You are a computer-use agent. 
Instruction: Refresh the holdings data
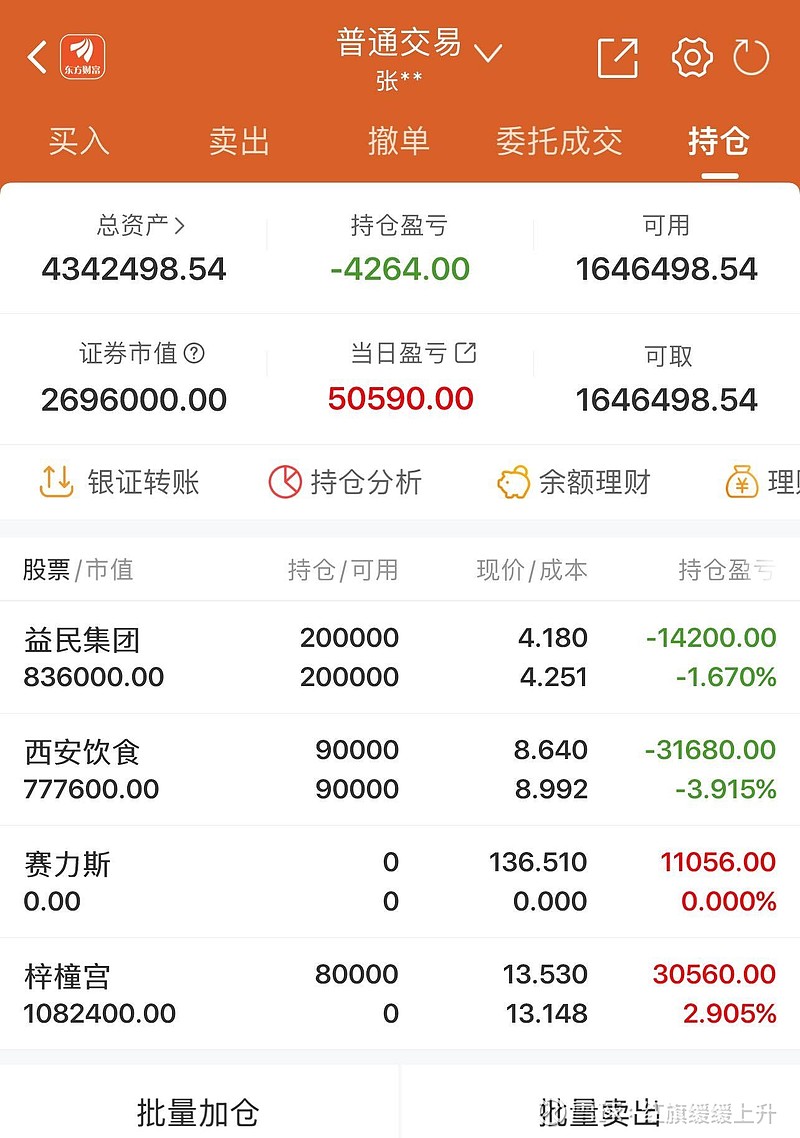751,58
